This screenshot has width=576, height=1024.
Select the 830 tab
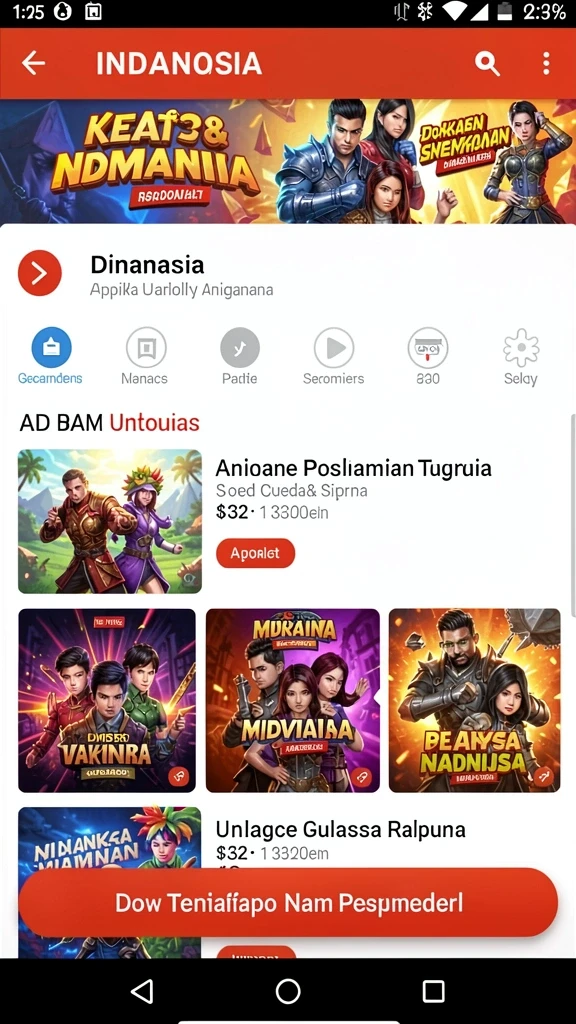[428, 356]
